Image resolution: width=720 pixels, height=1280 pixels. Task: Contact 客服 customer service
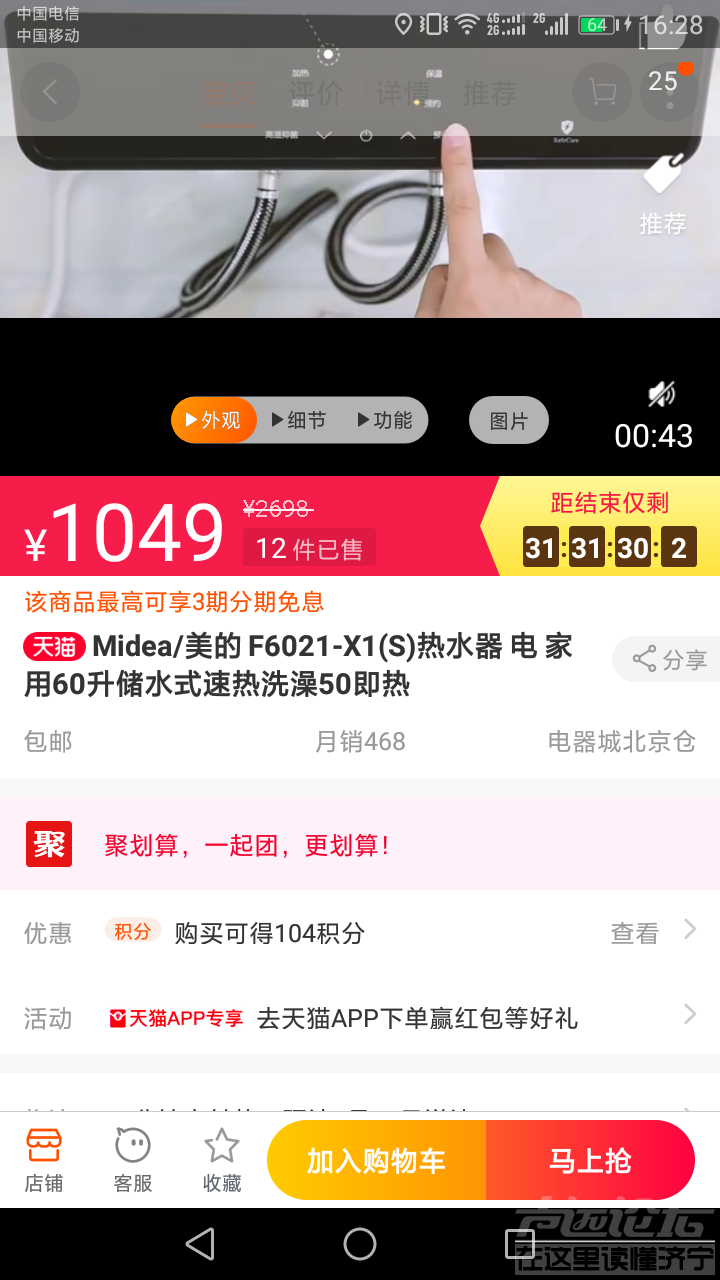pyautogui.click(x=133, y=1160)
